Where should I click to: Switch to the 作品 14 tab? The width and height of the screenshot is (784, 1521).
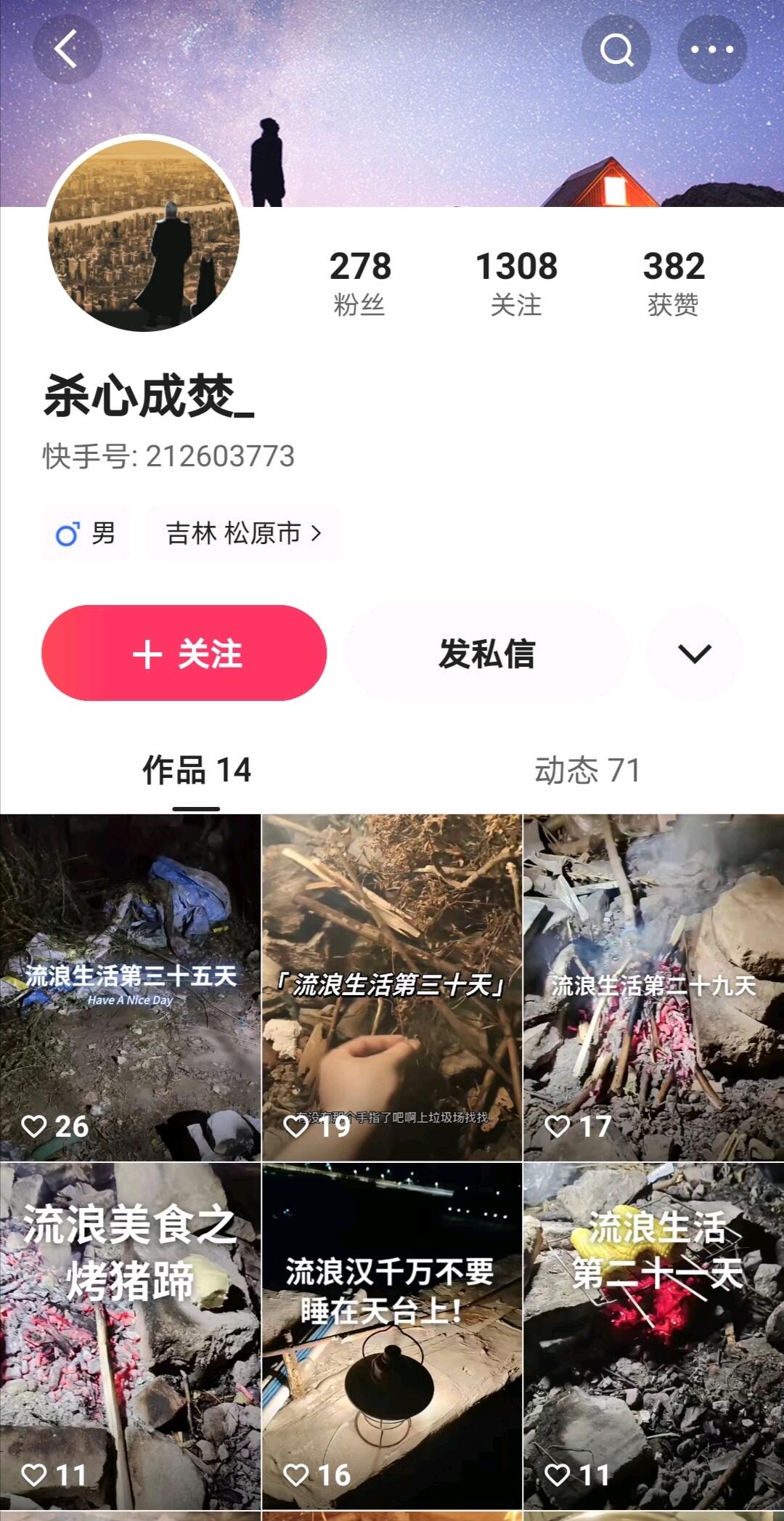[x=197, y=771]
